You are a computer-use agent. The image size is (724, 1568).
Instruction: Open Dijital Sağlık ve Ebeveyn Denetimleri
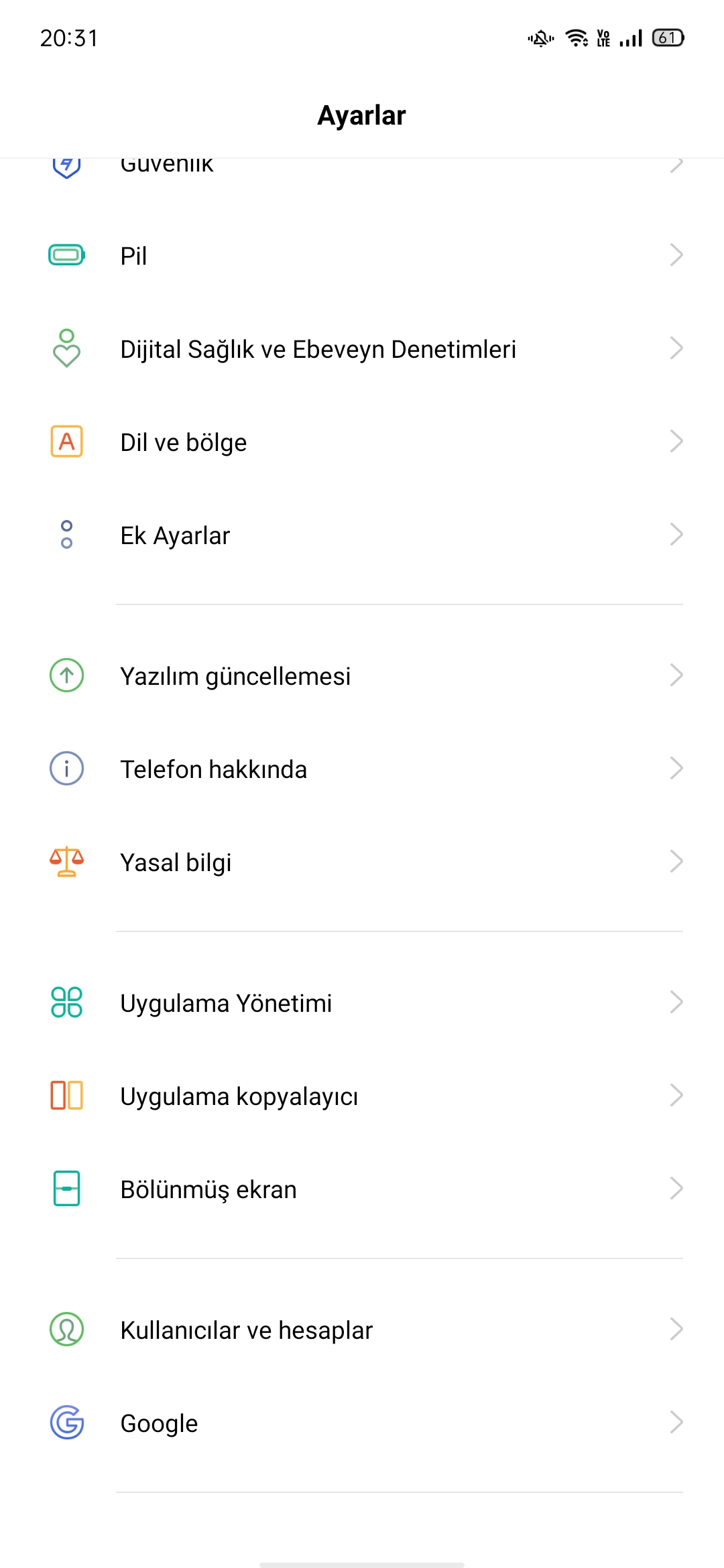362,348
